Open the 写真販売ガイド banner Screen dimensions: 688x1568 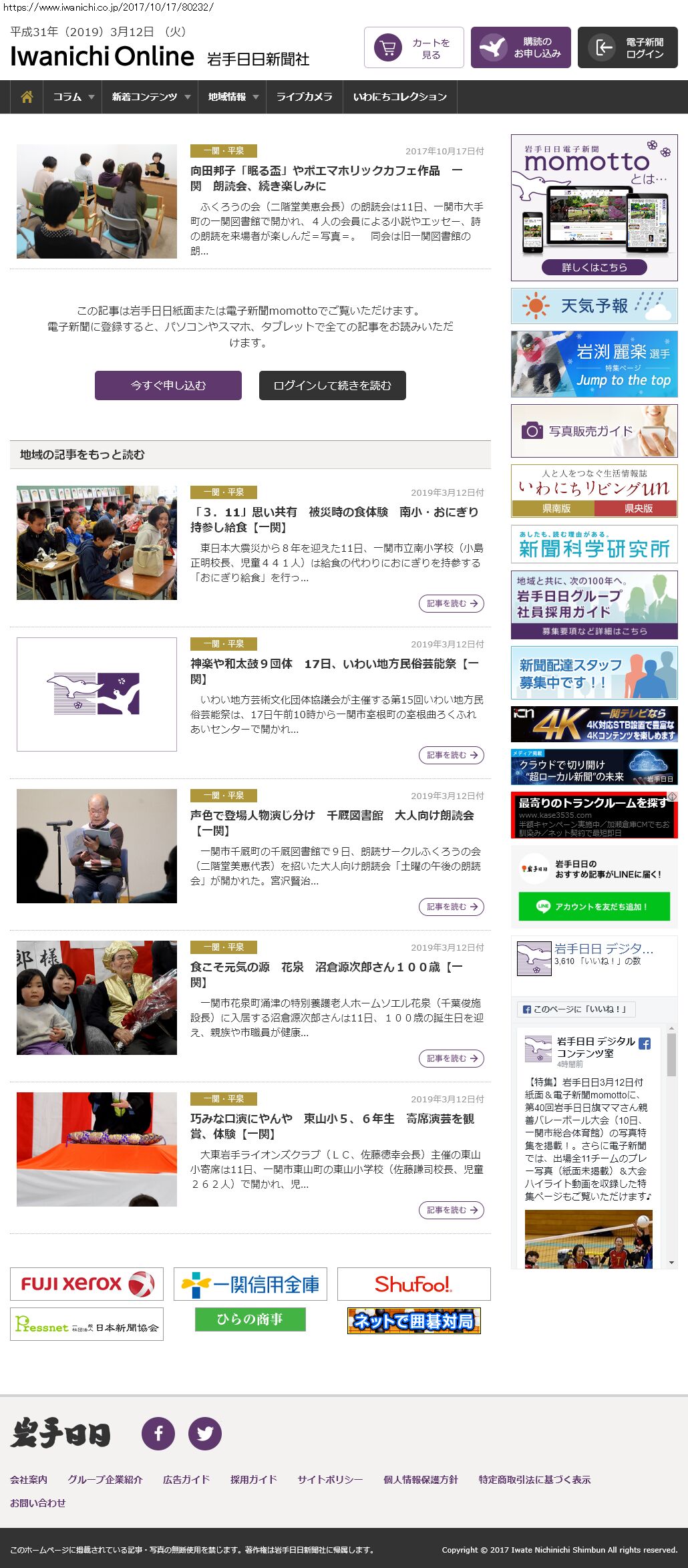pyautogui.click(x=594, y=431)
